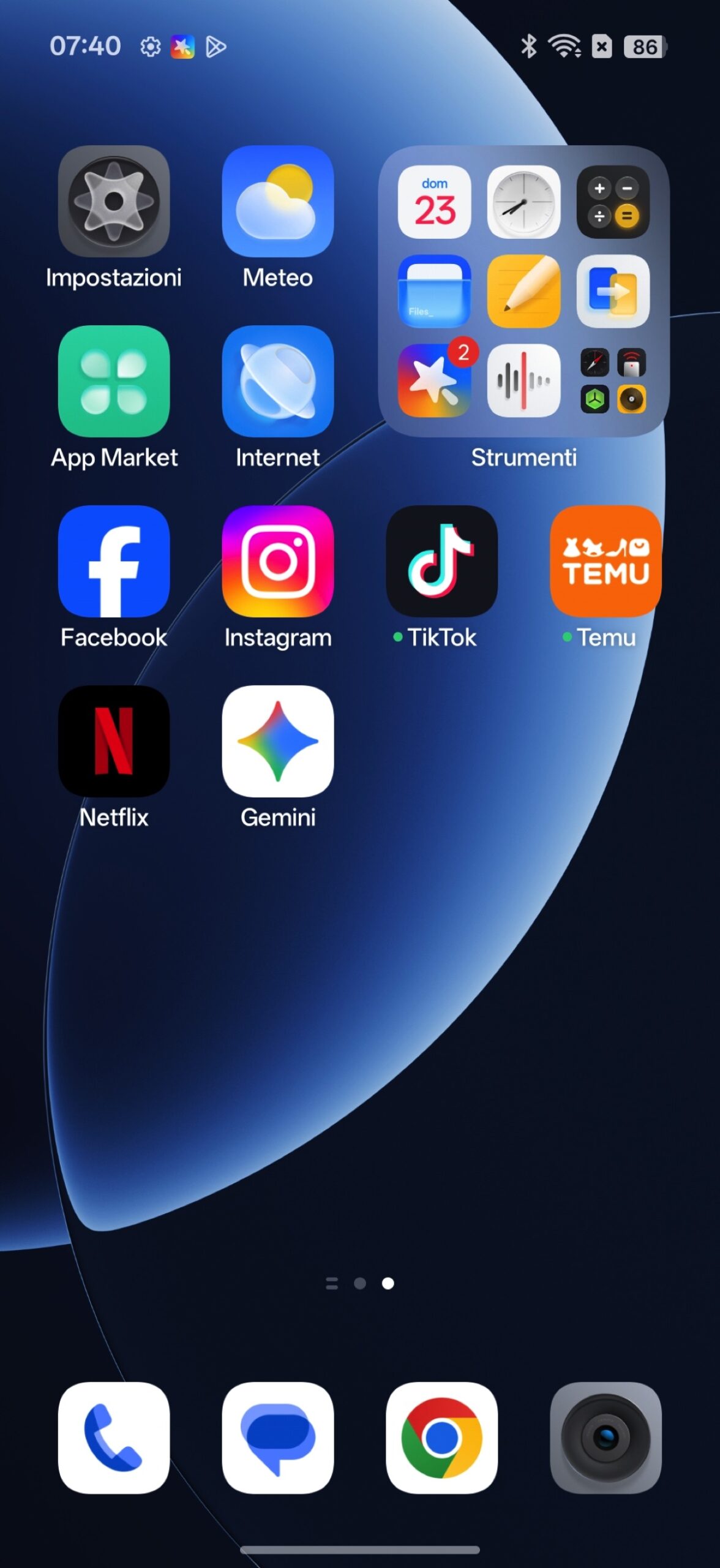Image resolution: width=720 pixels, height=1568 pixels.
Task: Open the Impostazioni settings app
Action: [113, 202]
